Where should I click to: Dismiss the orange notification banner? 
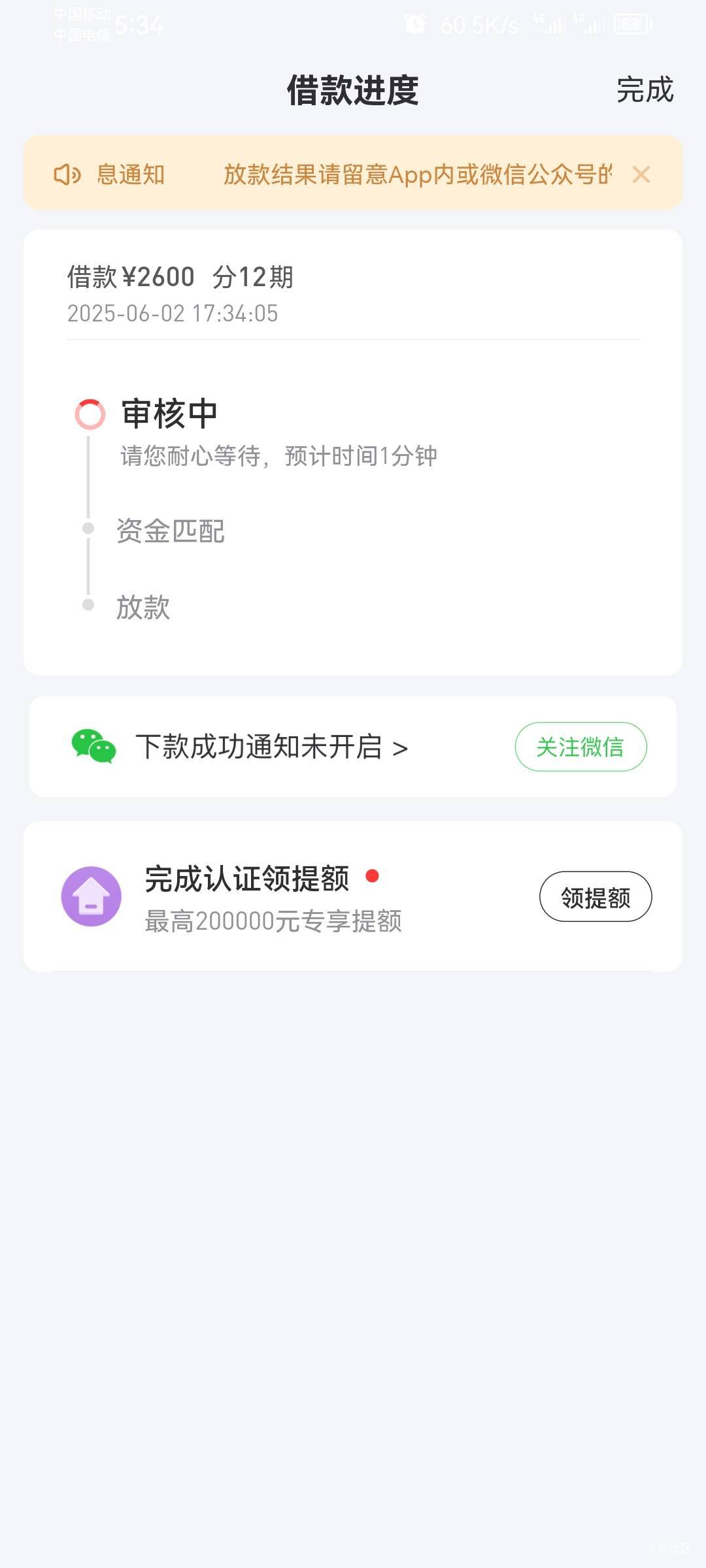(x=641, y=174)
